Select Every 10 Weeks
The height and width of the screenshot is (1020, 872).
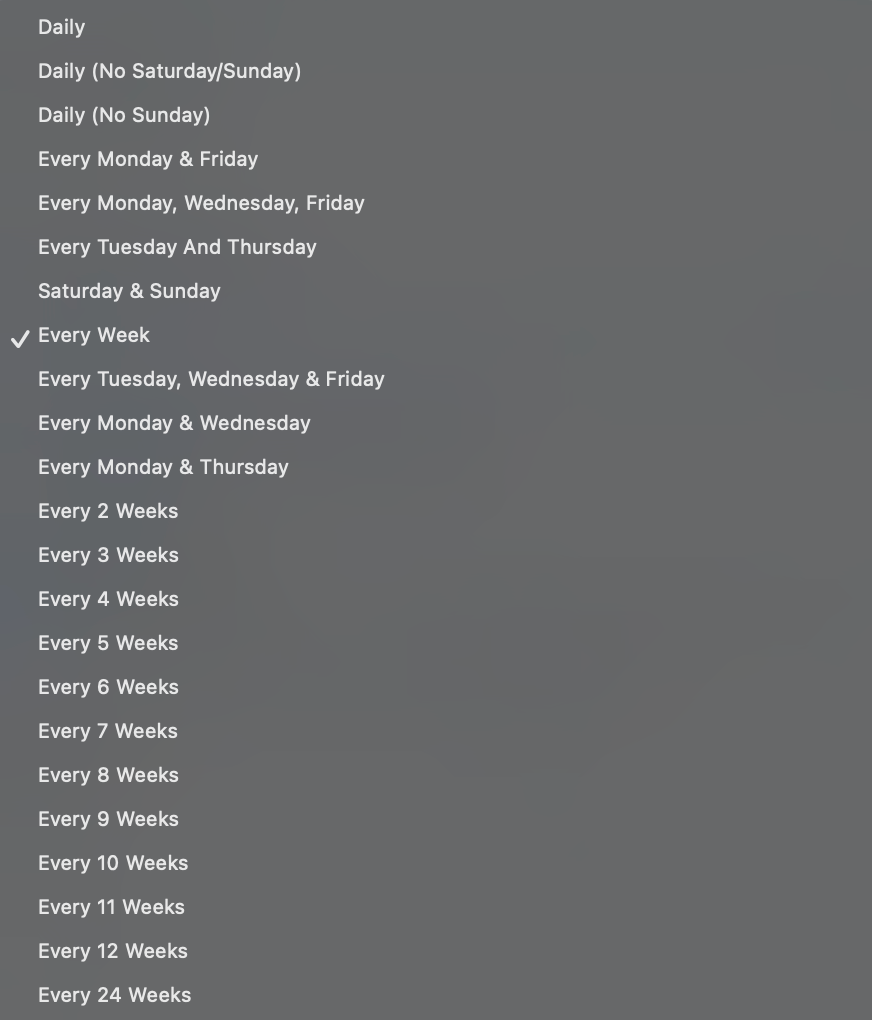[x=113, y=863]
